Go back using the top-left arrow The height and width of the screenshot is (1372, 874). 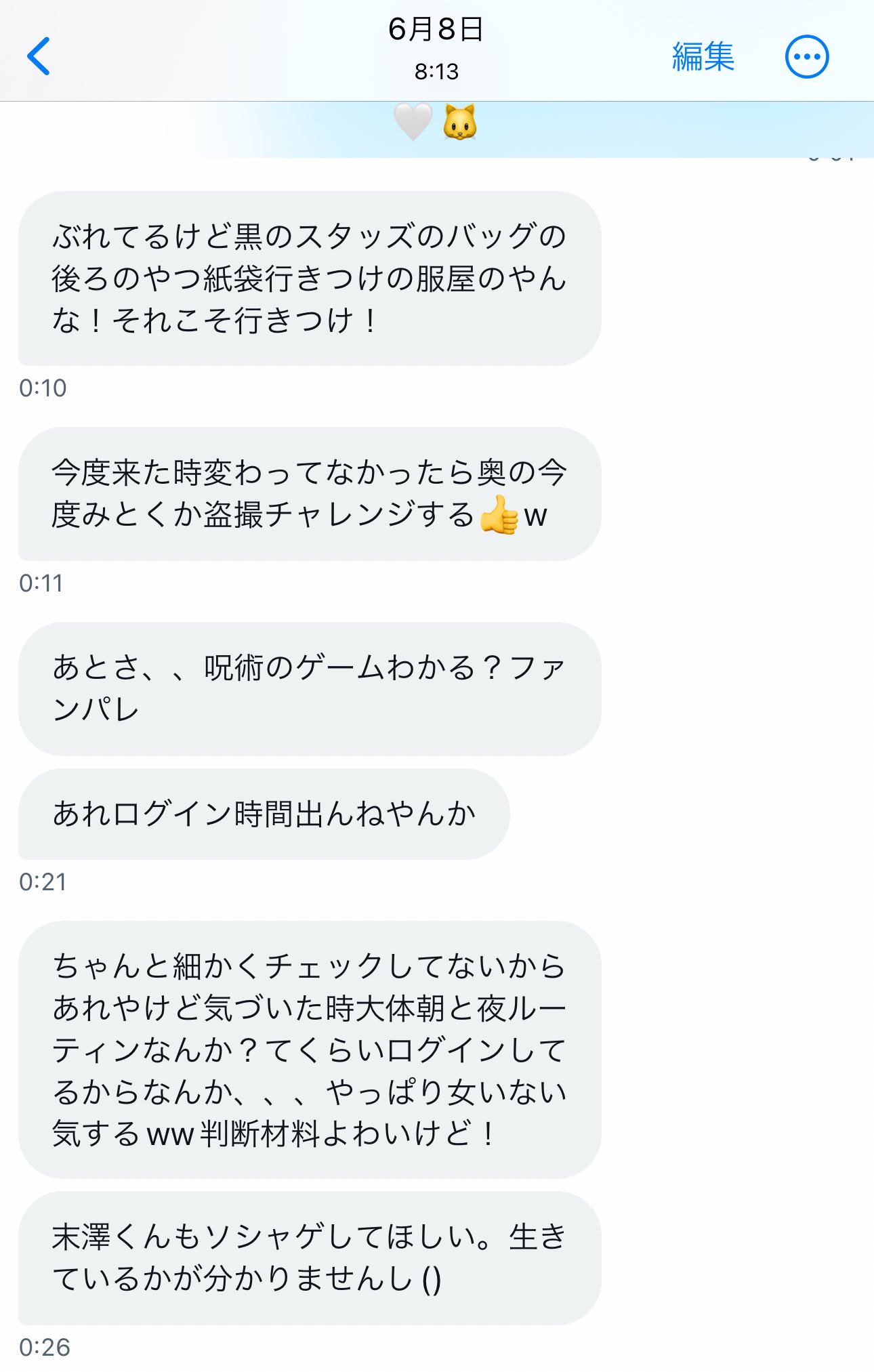point(39,56)
